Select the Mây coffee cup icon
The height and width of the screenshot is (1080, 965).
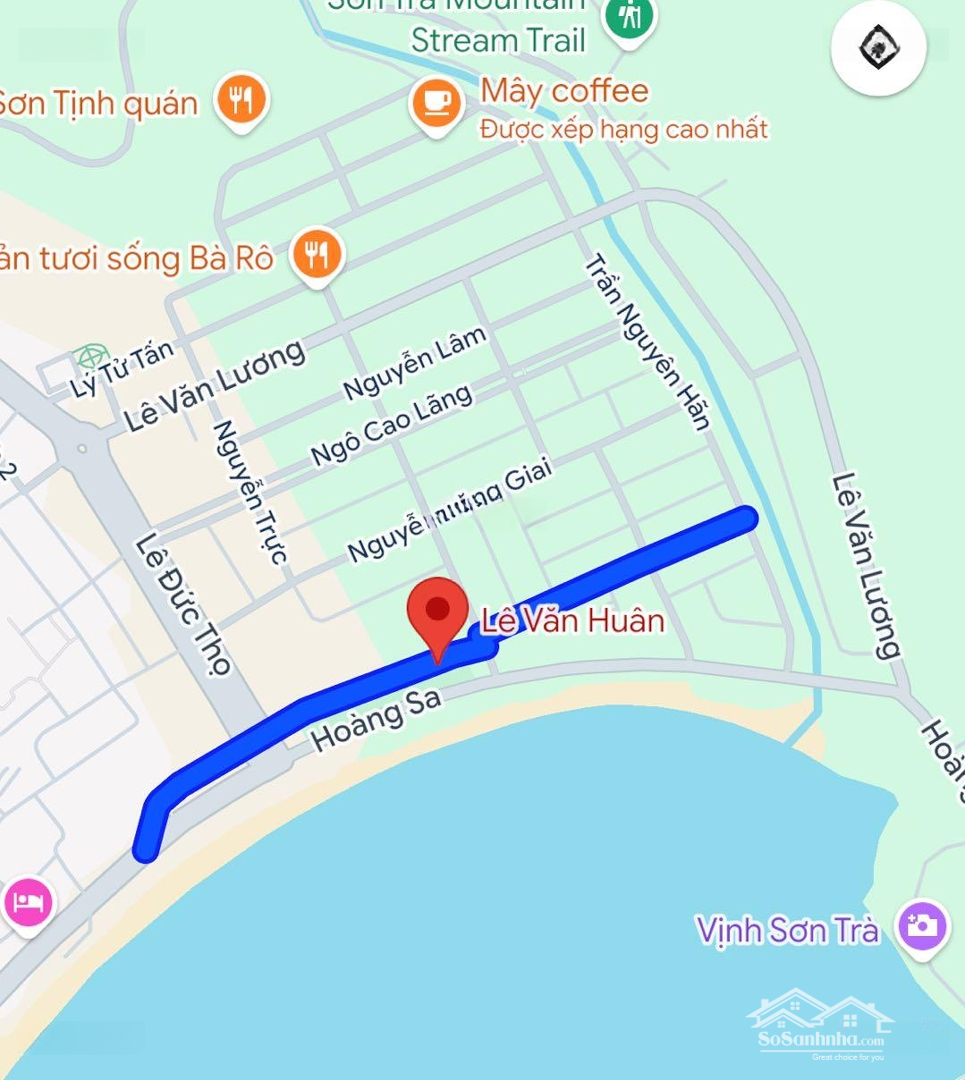pyautogui.click(x=437, y=103)
